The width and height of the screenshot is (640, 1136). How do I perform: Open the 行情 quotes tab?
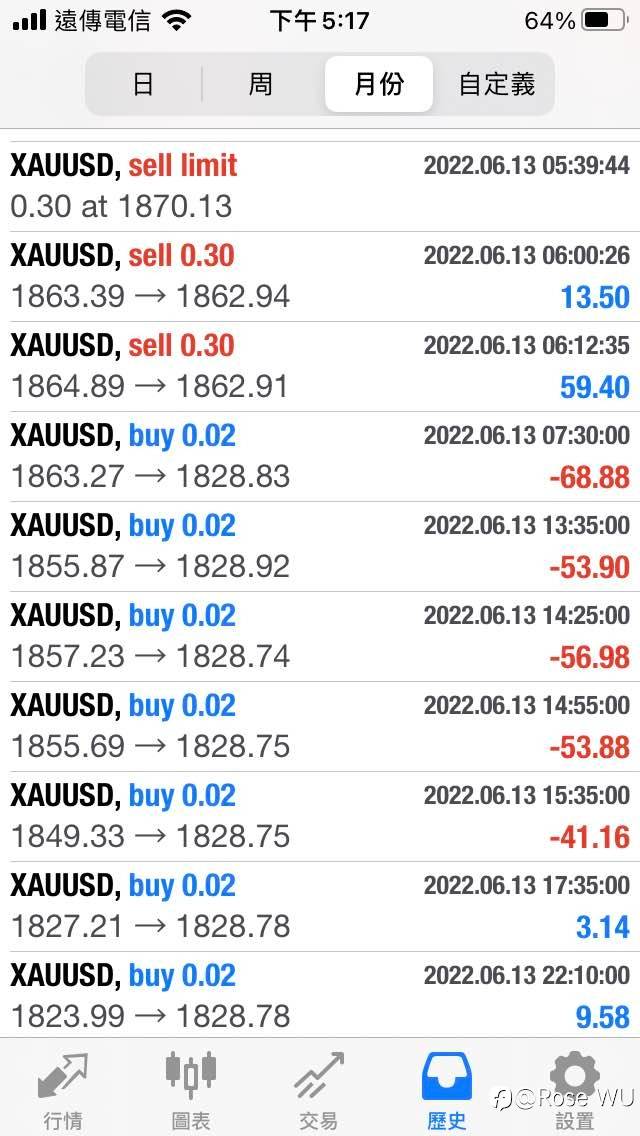(63, 1089)
